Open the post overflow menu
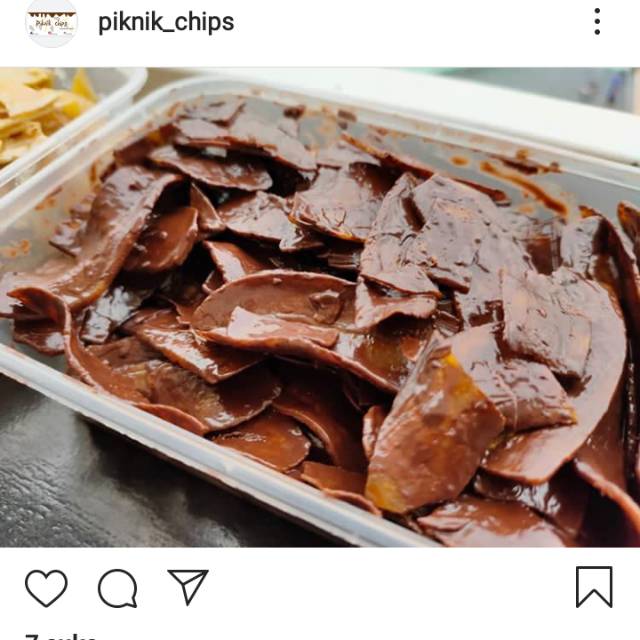The image size is (640, 640). pyautogui.click(x=597, y=22)
